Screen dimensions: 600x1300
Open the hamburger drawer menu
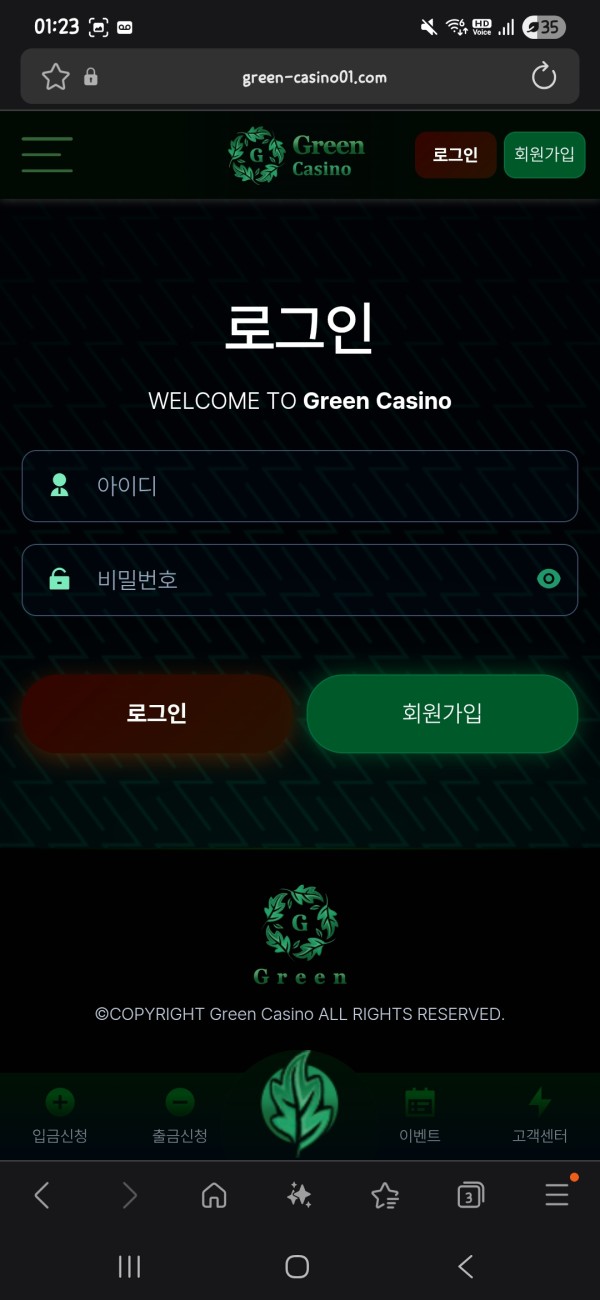(x=47, y=155)
